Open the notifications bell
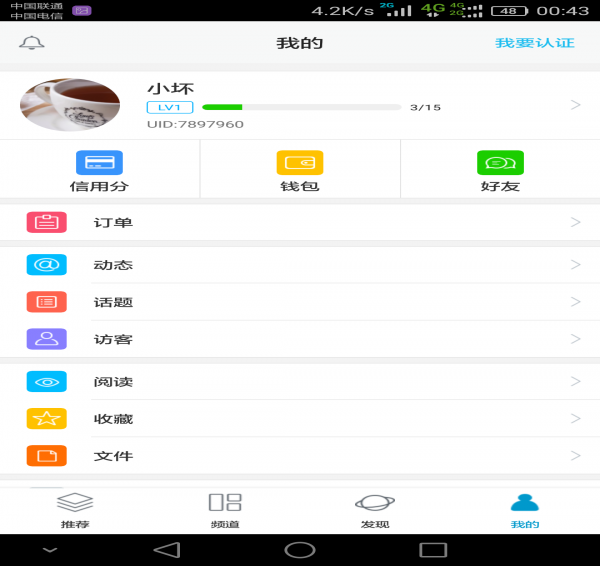This screenshot has height=566, width=600. 32,43
